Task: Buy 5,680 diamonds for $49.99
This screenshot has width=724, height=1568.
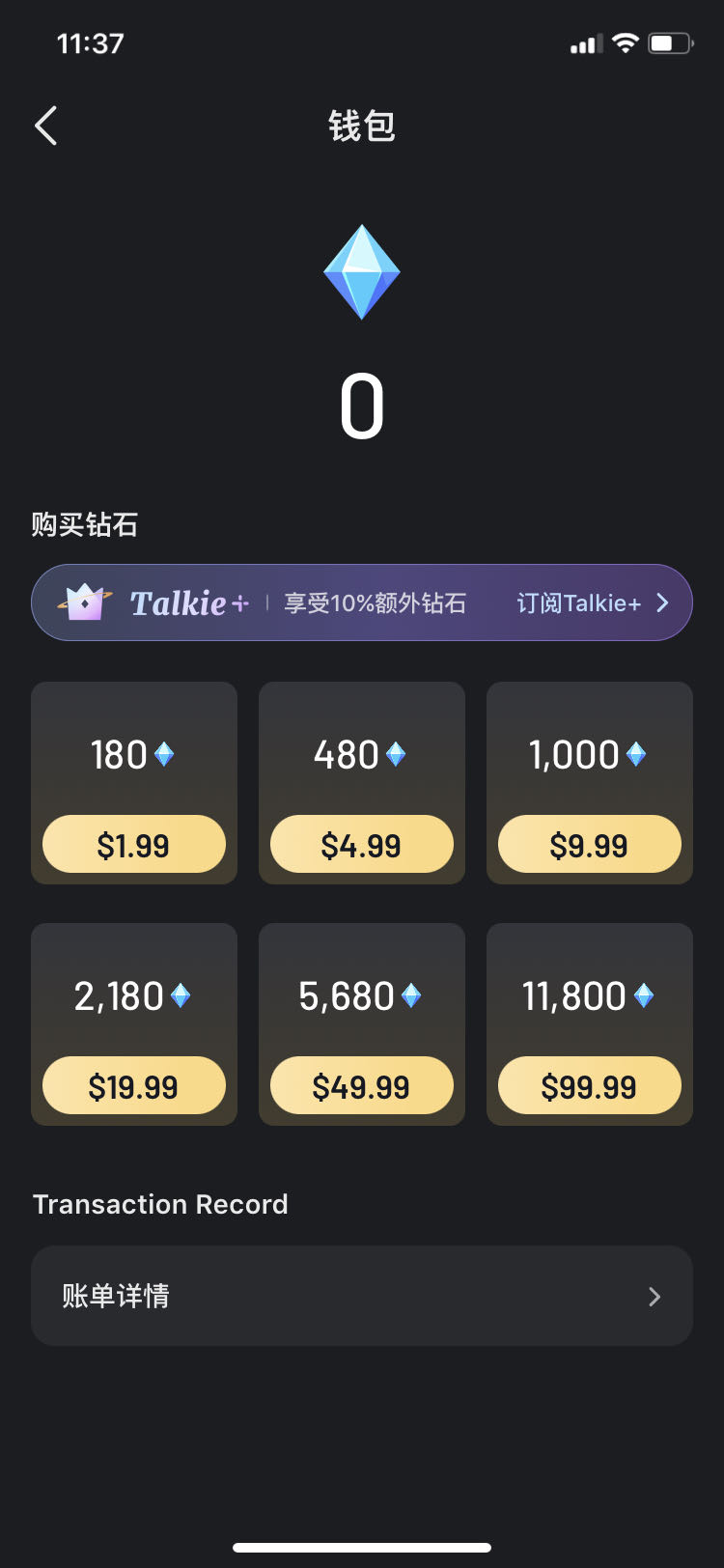Action: click(x=361, y=1085)
